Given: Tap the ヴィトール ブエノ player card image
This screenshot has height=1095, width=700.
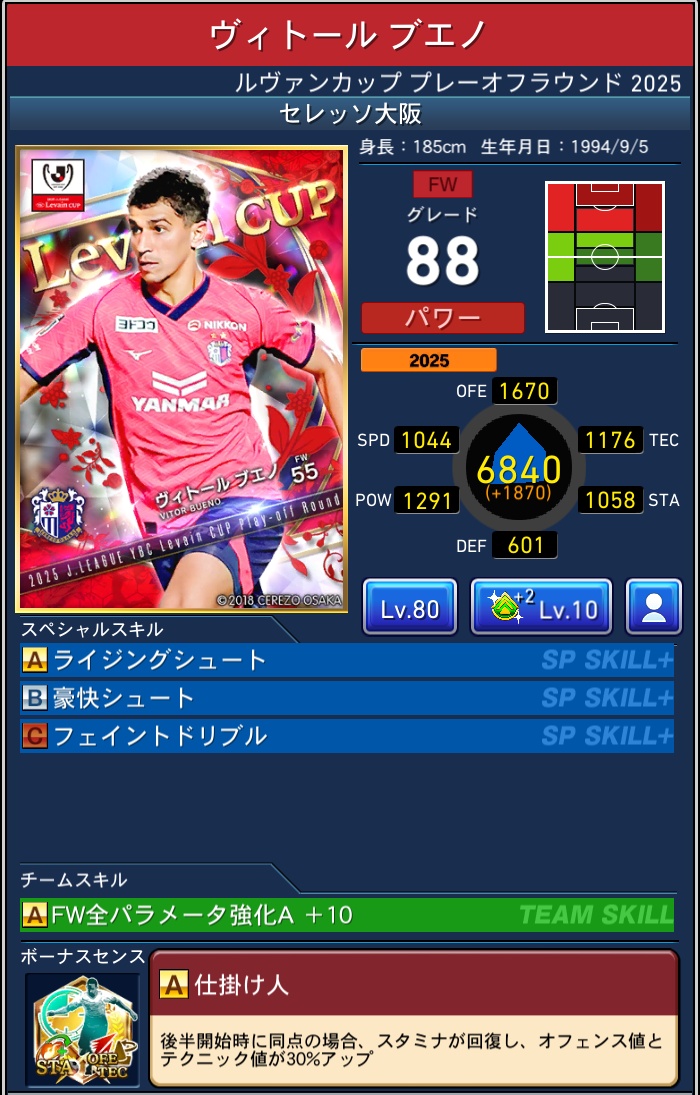Looking at the screenshot, I should click(x=181, y=378).
